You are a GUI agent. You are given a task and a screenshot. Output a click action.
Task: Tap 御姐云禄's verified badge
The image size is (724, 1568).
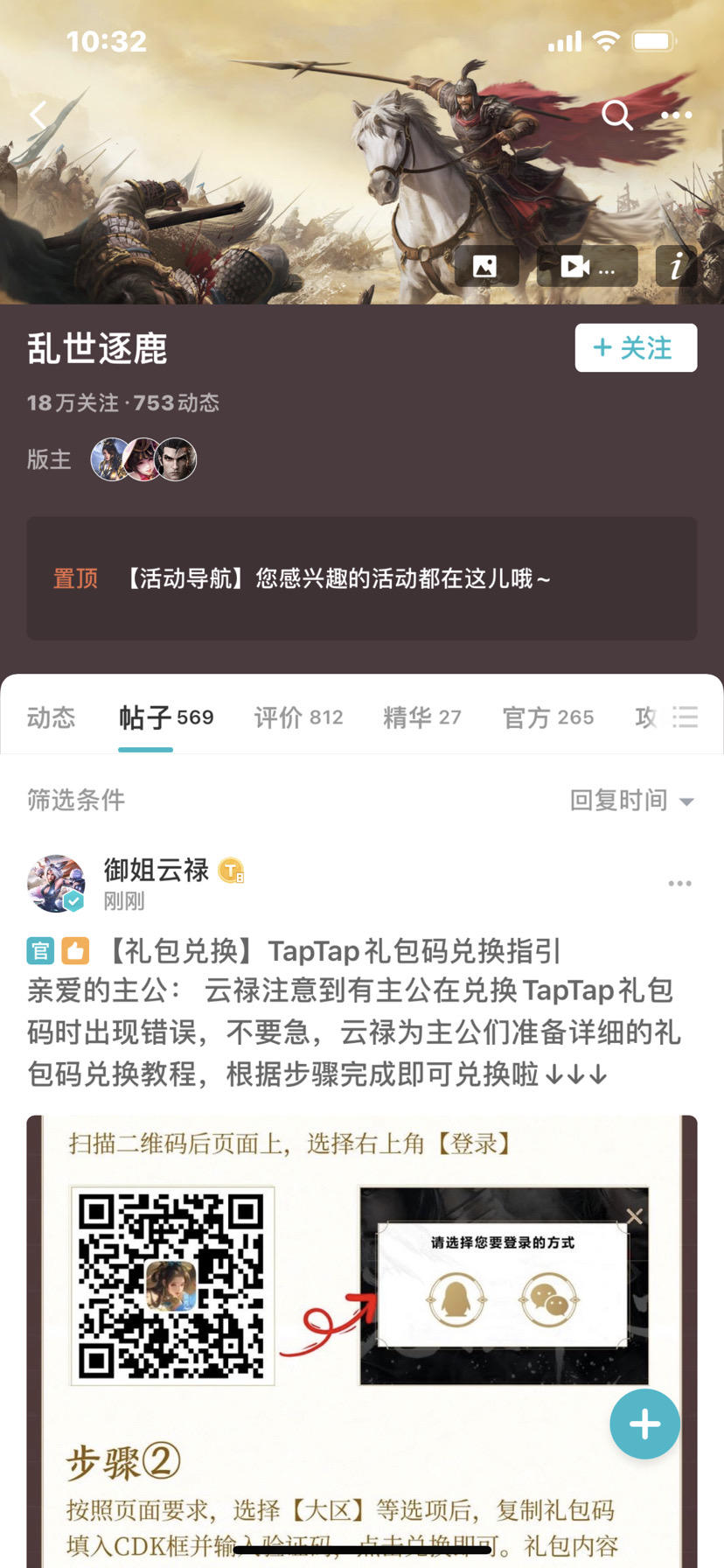point(75,903)
